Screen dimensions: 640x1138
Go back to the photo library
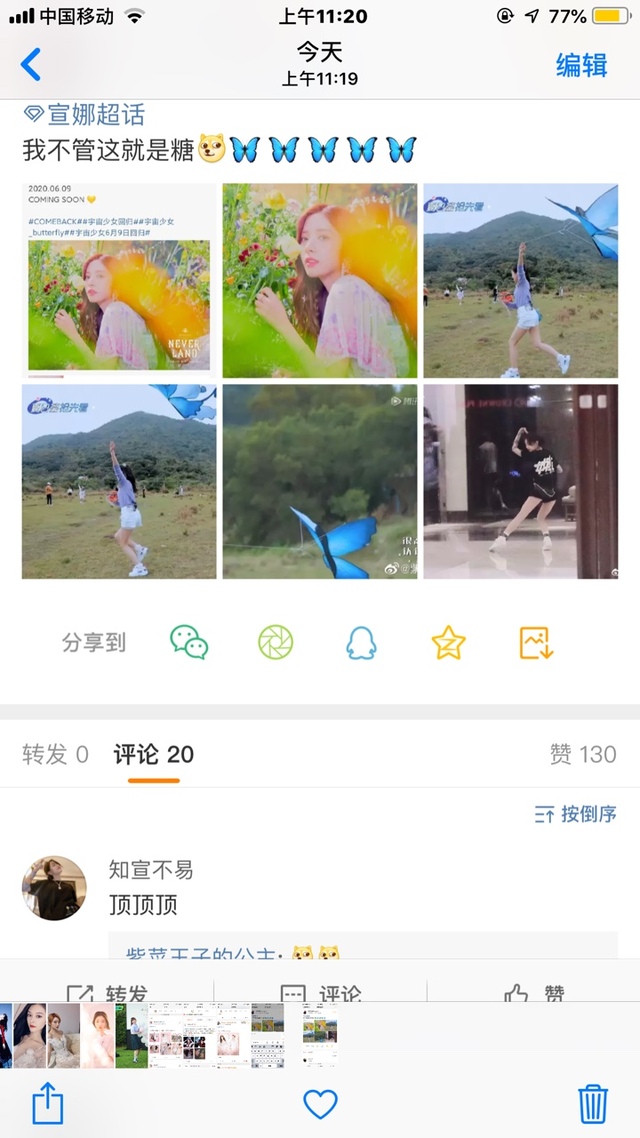click(x=31, y=65)
